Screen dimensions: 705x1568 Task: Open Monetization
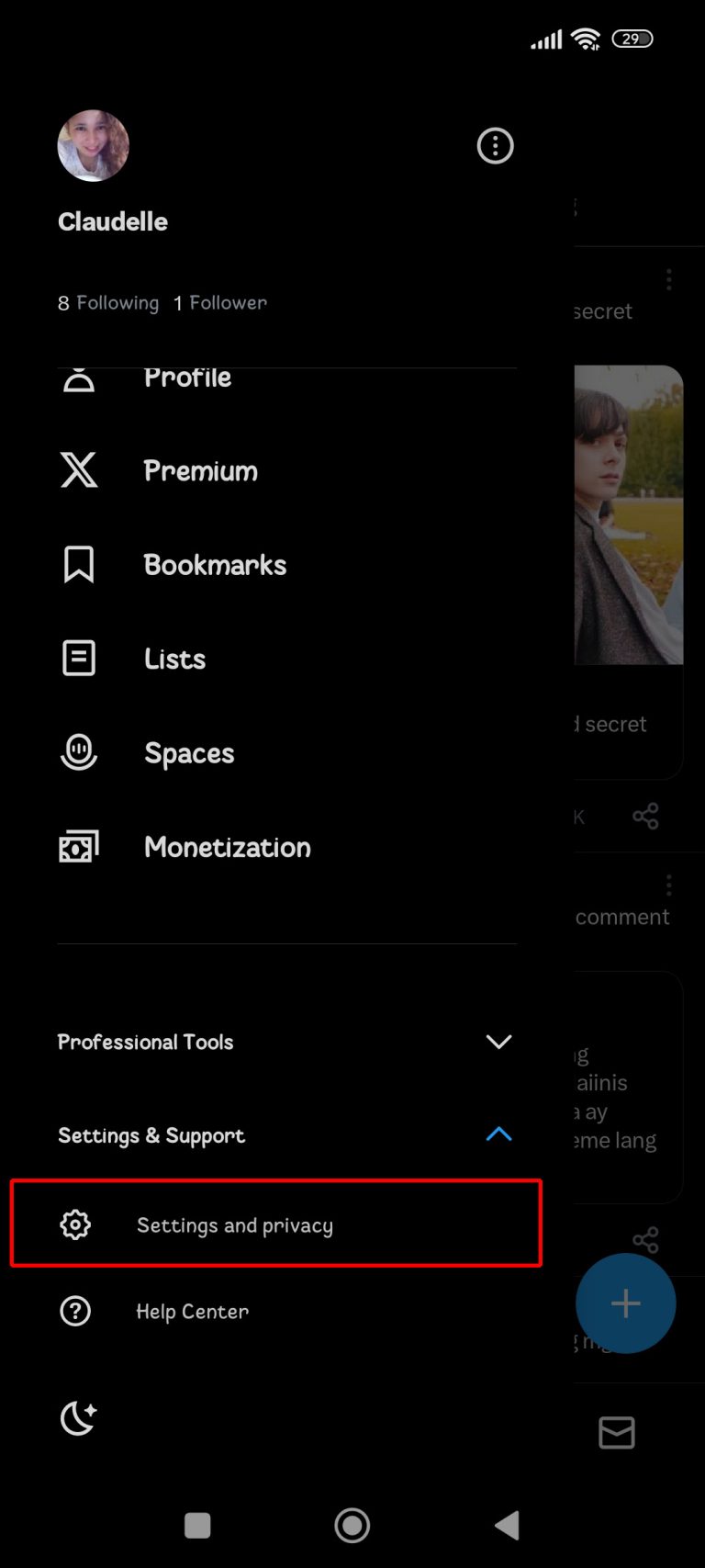pyautogui.click(x=227, y=847)
